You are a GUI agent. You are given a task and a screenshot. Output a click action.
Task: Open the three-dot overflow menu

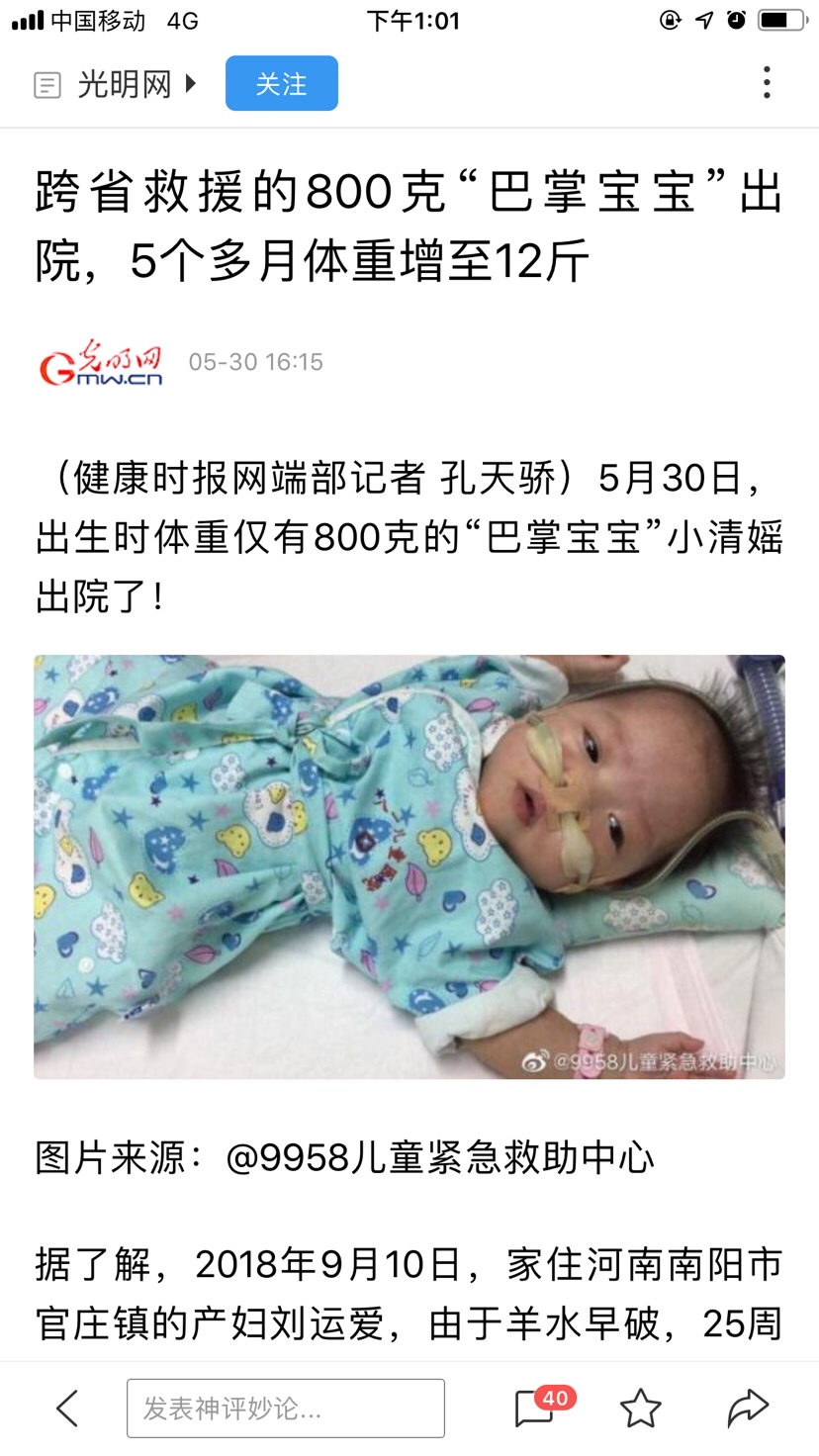pyautogui.click(x=767, y=83)
